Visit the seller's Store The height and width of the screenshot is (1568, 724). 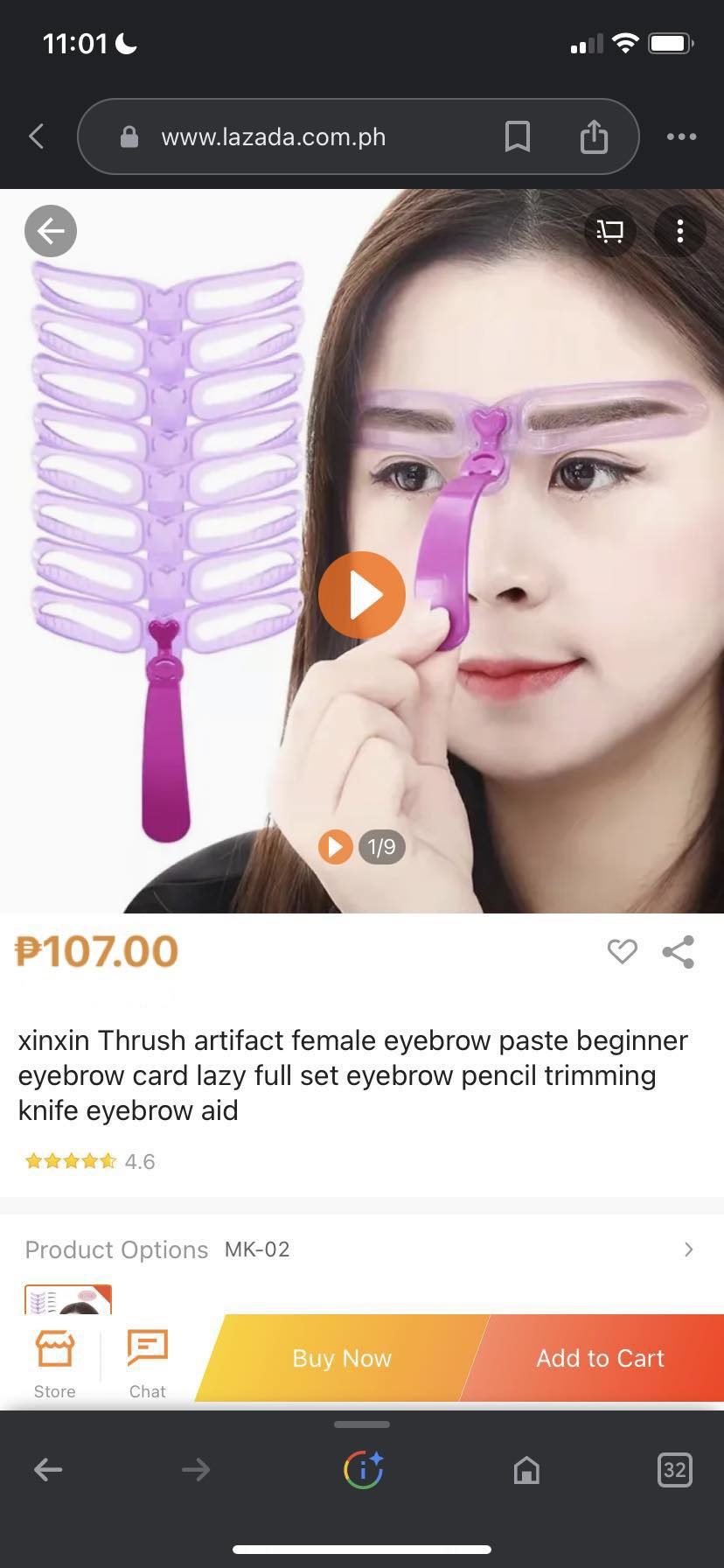54,1363
